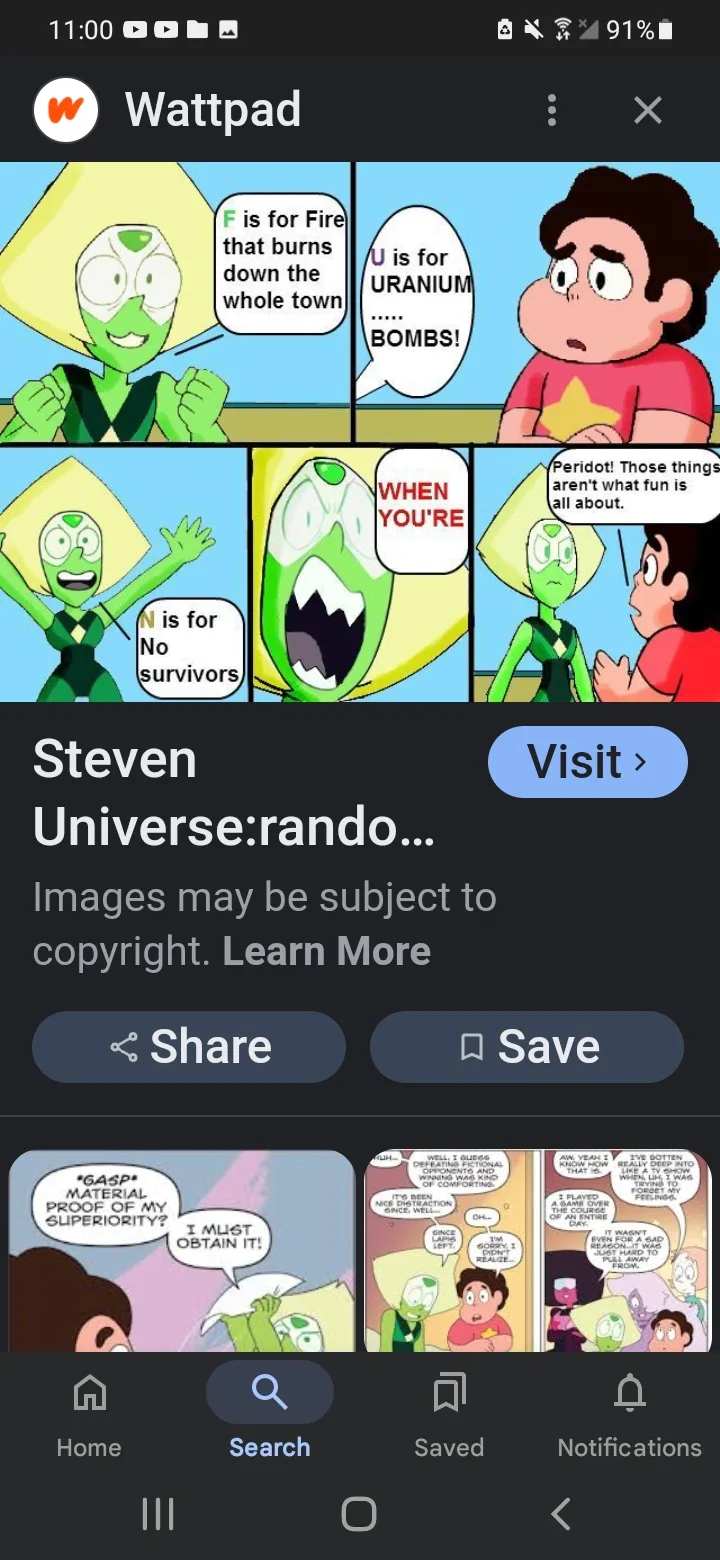Go to the Home tab
720x1560 pixels.
pos(89,1416)
